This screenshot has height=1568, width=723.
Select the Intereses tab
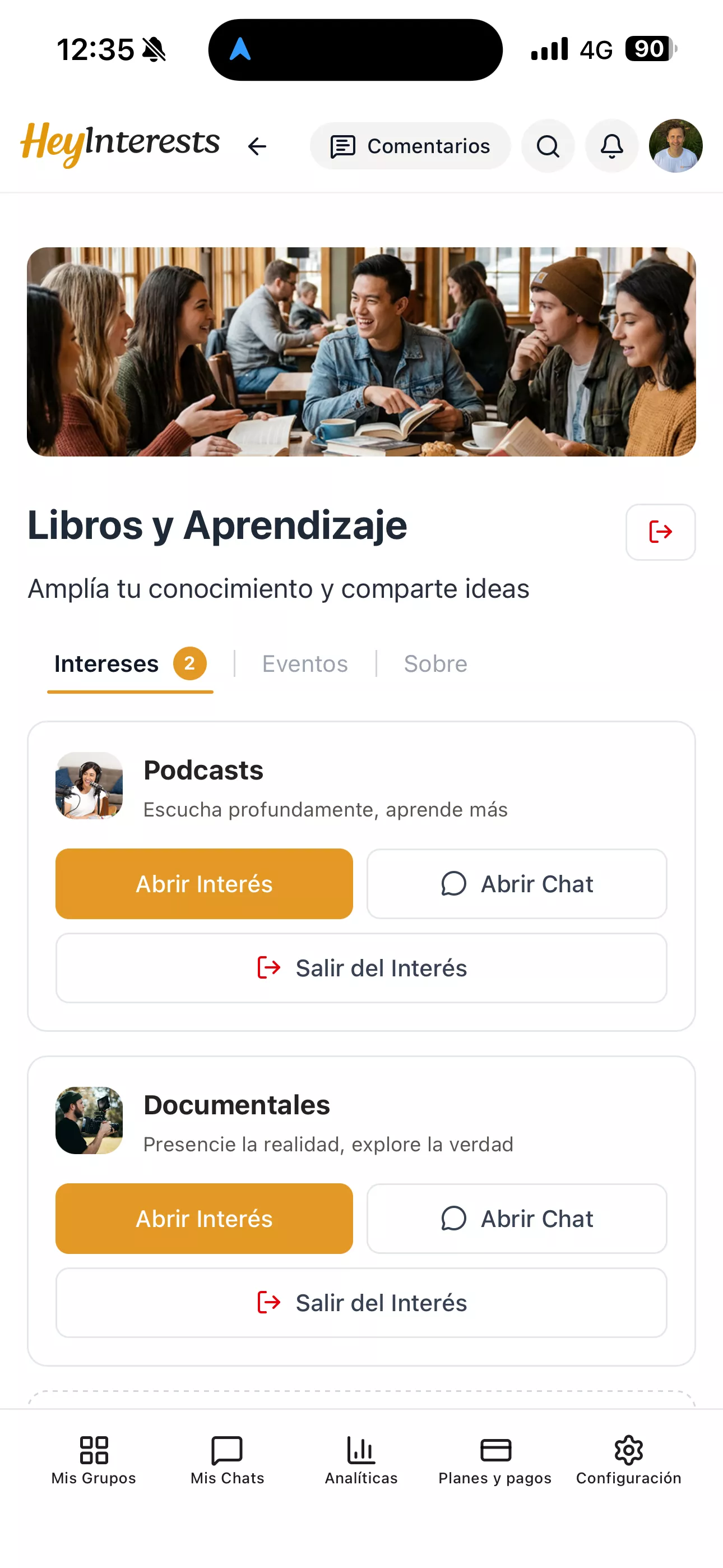coord(129,663)
